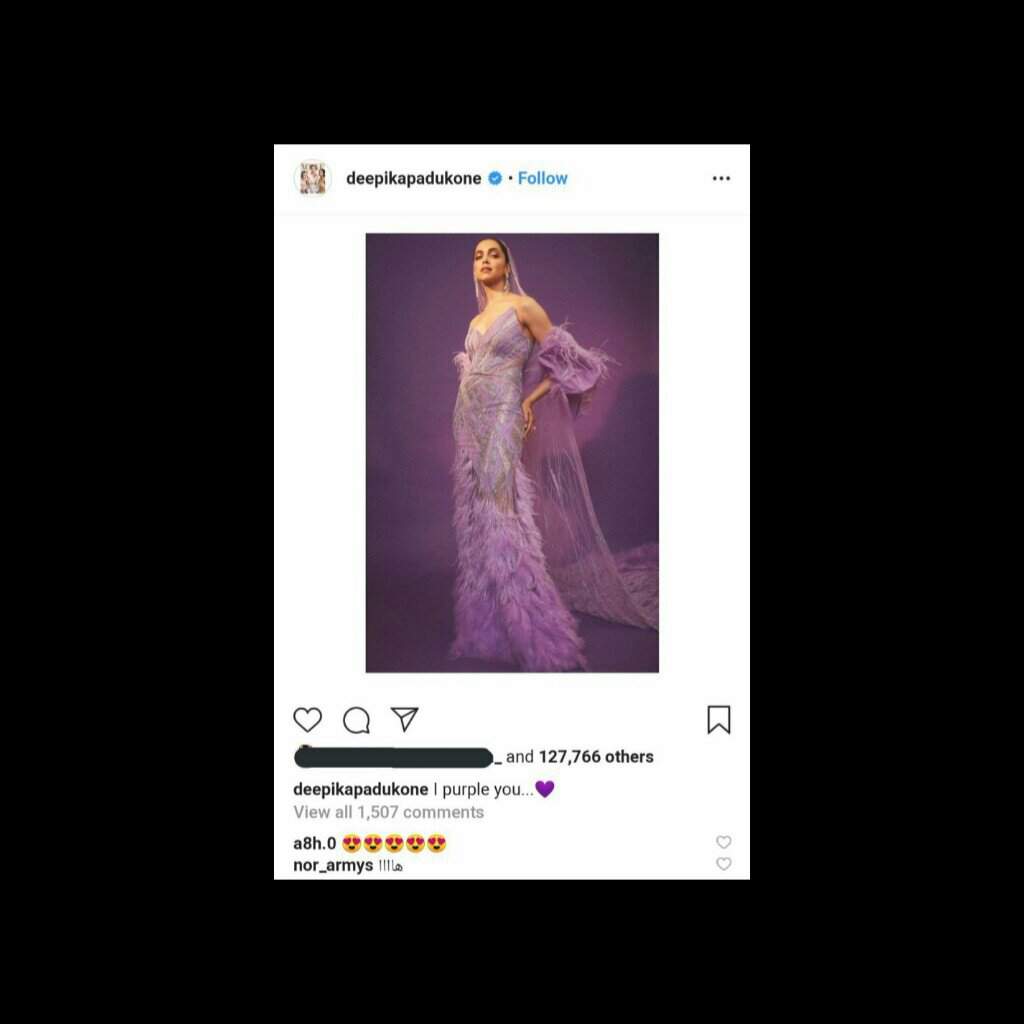Like the comment from nor_armys
Viewport: 1024px width, 1024px height.
tap(724, 864)
